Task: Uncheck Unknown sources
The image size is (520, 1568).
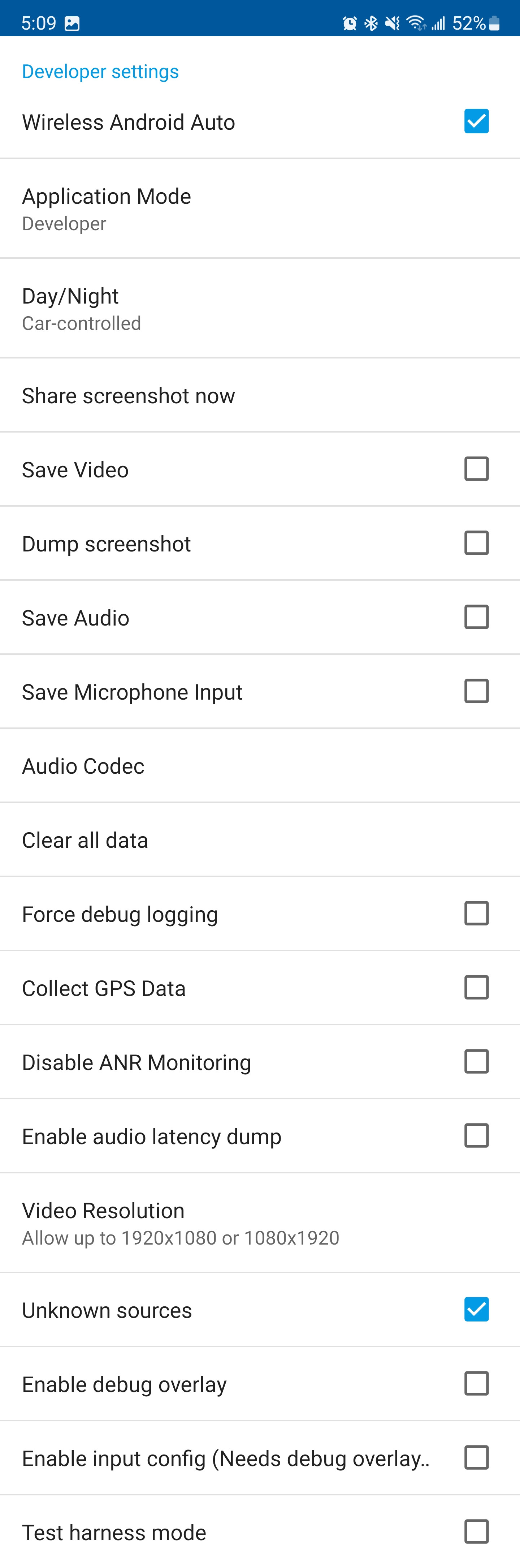Action: tap(476, 1309)
